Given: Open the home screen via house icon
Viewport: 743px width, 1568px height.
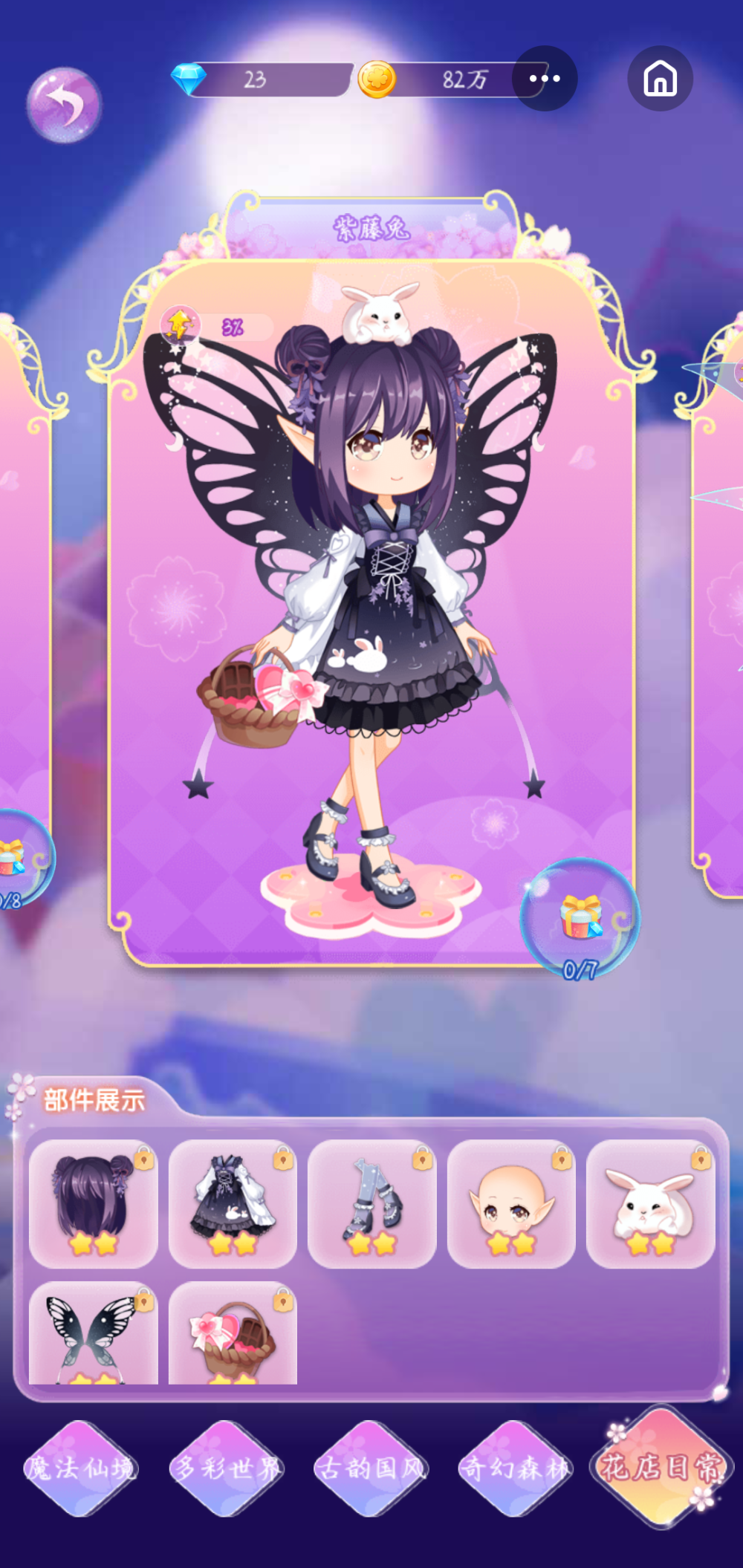Looking at the screenshot, I should tap(661, 79).
